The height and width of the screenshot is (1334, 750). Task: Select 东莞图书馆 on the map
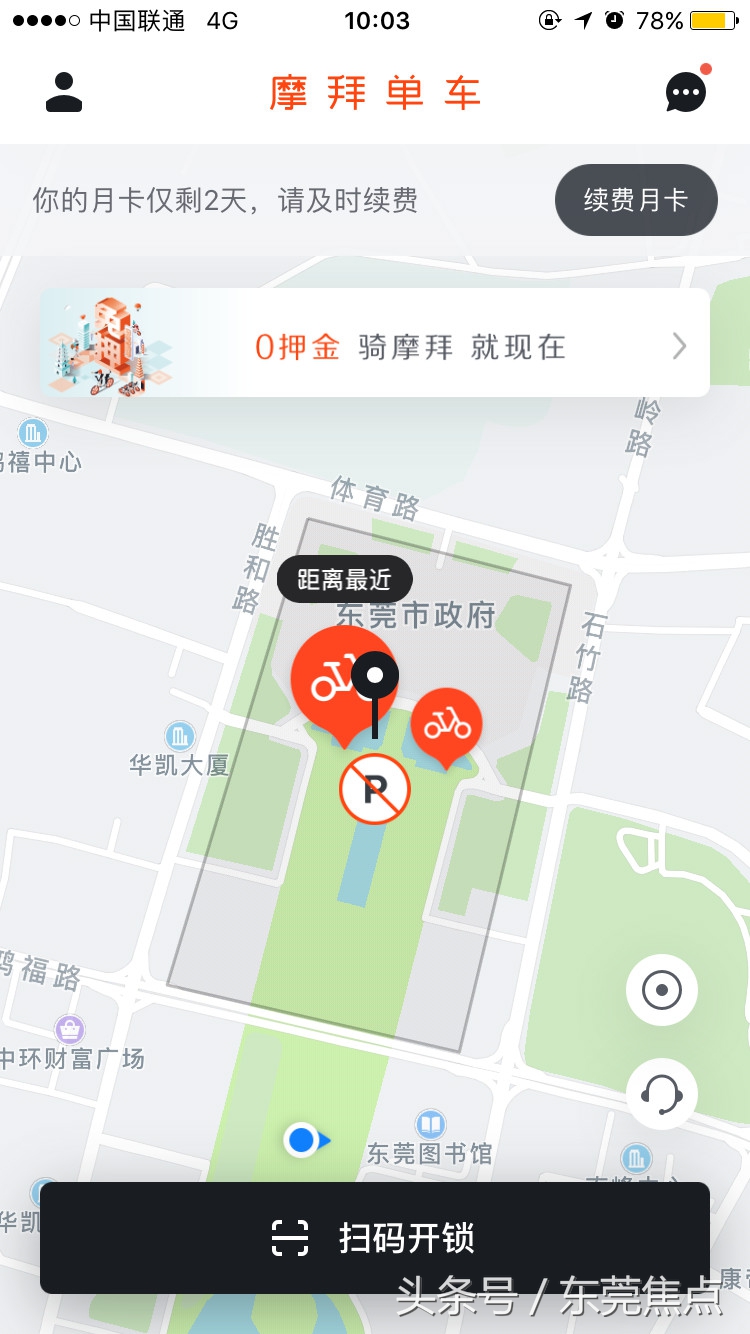[432, 1139]
